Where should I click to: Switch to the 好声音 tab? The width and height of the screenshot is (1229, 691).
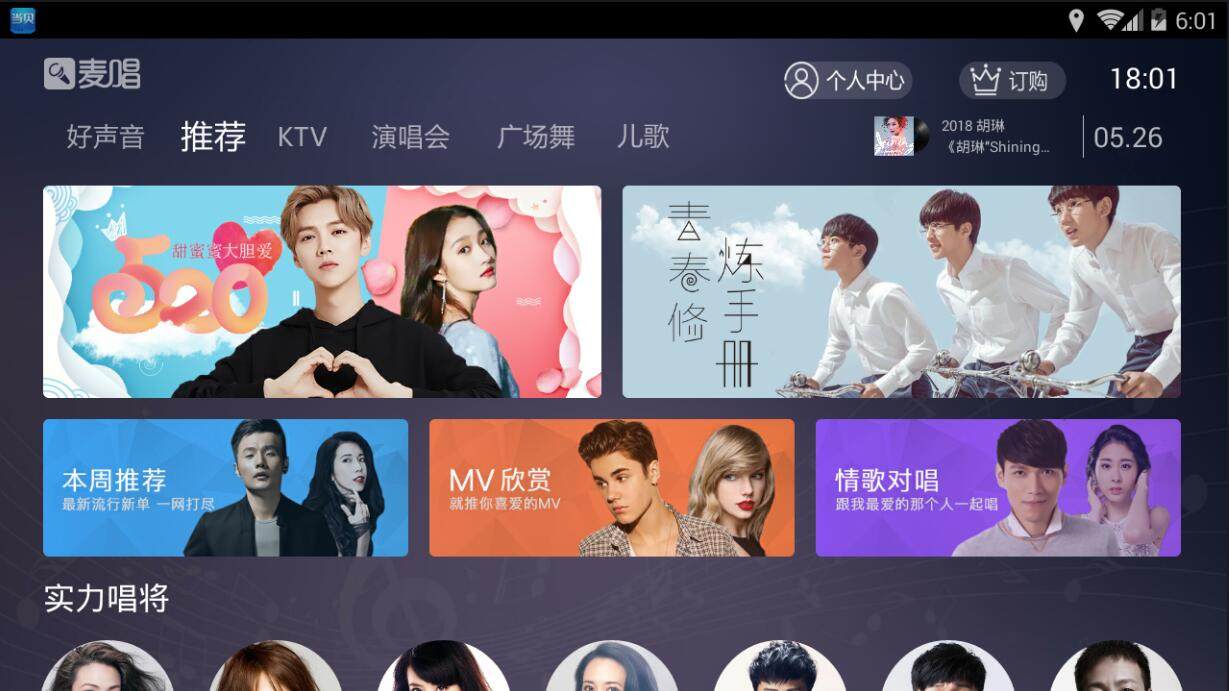(x=105, y=137)
